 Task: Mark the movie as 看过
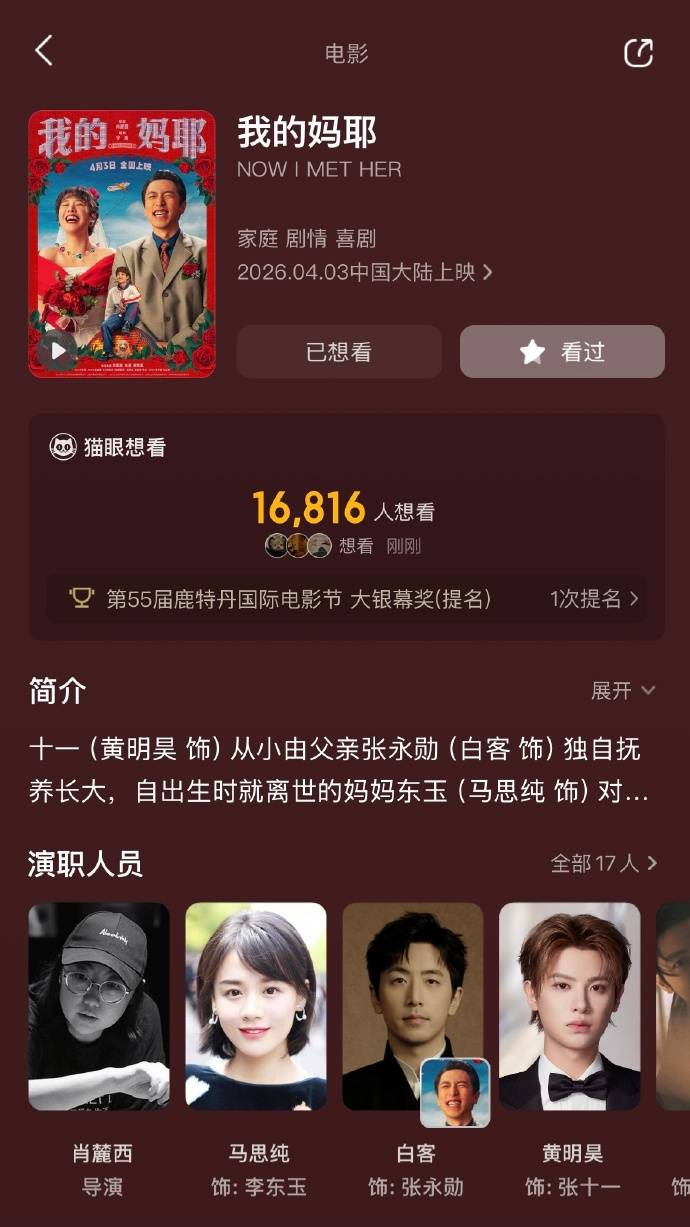(x=562, y=352)
